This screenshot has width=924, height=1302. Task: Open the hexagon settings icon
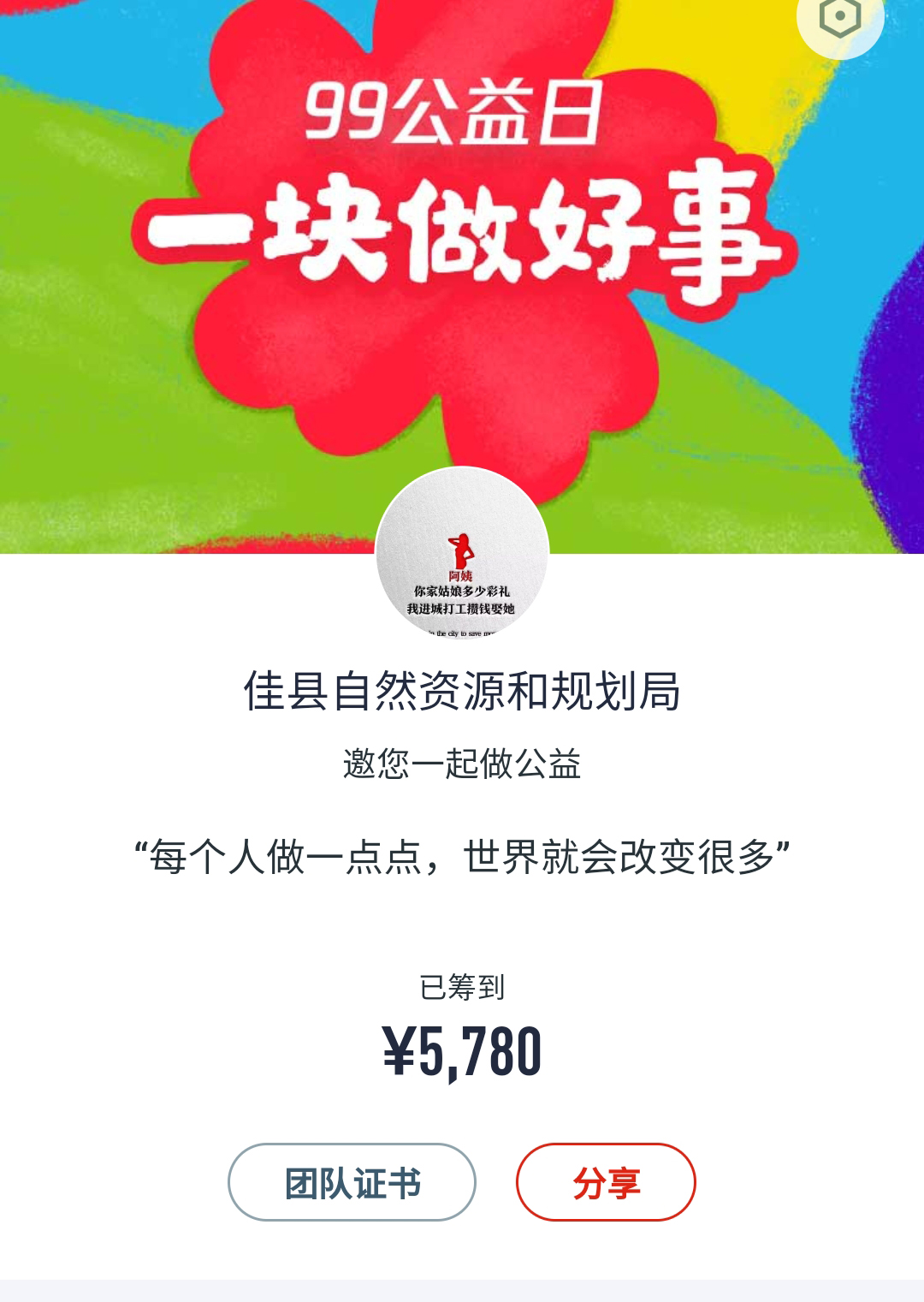[839, 17]
